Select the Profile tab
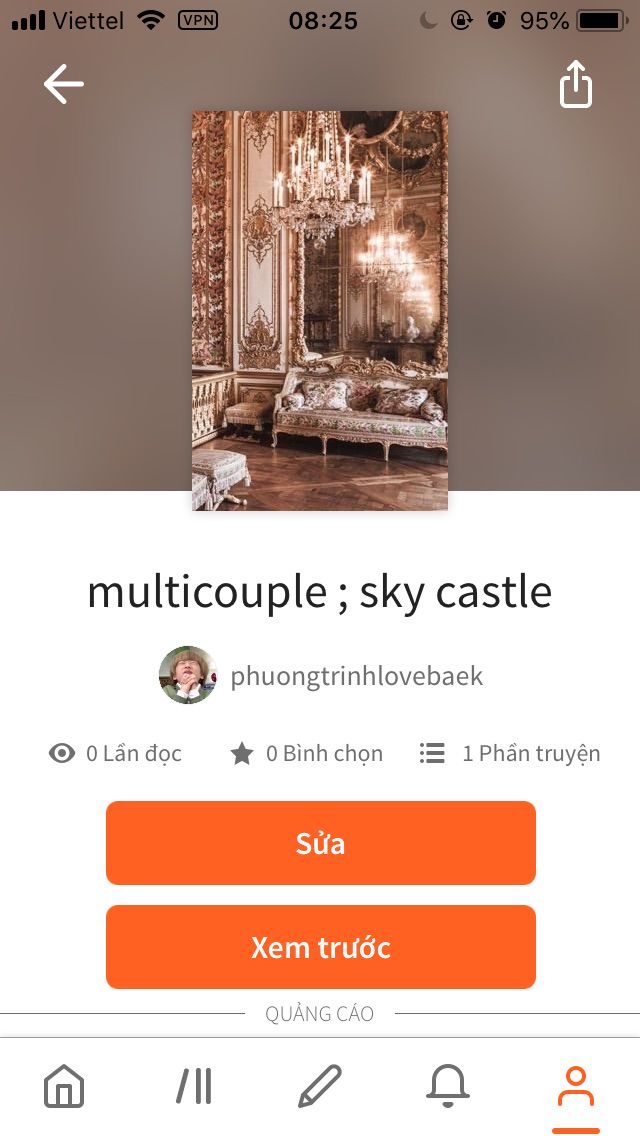This screenshot has height=1136, width=640. pos(575,1087)
